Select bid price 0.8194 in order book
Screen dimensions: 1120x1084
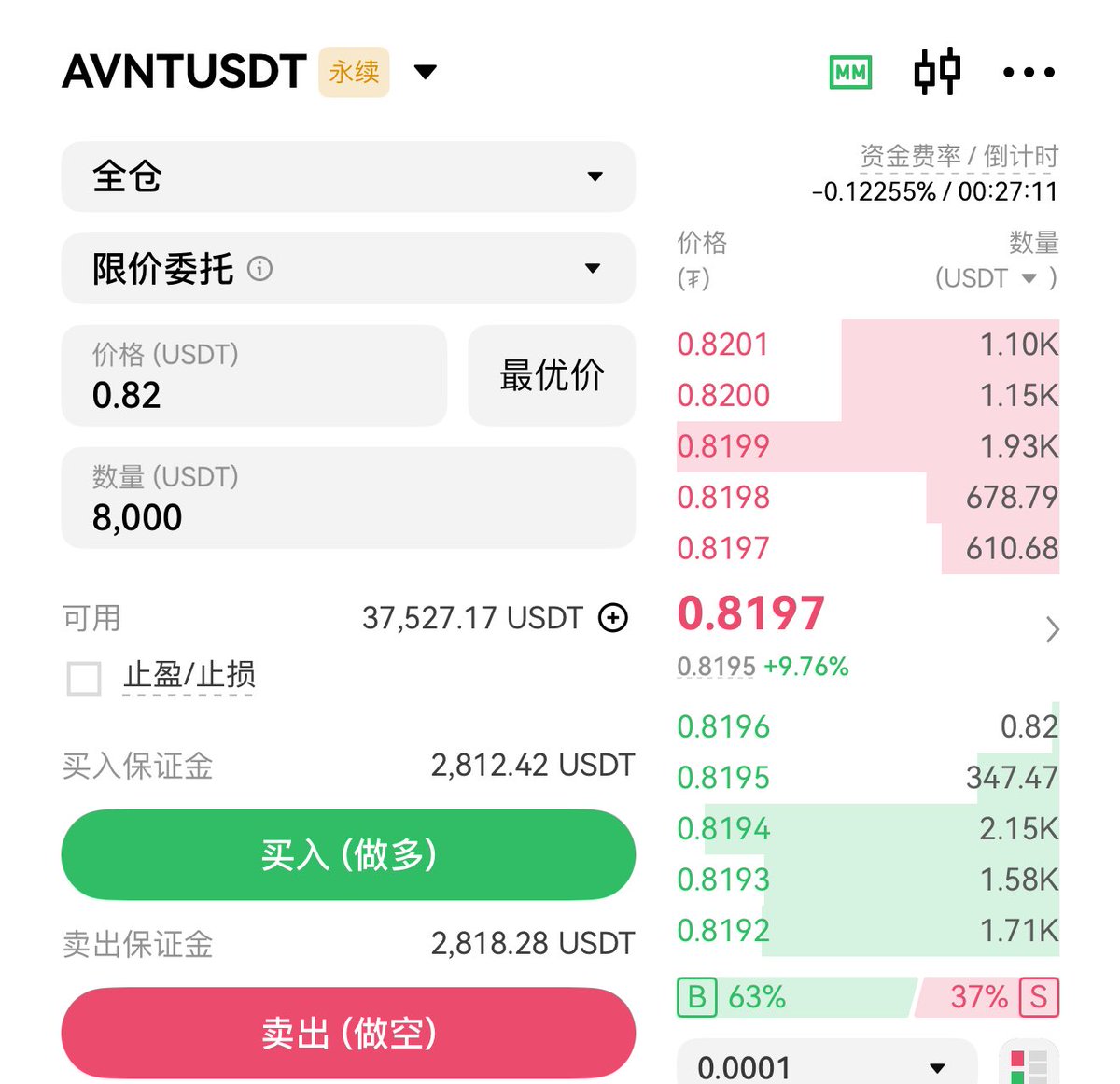point(723,829)
